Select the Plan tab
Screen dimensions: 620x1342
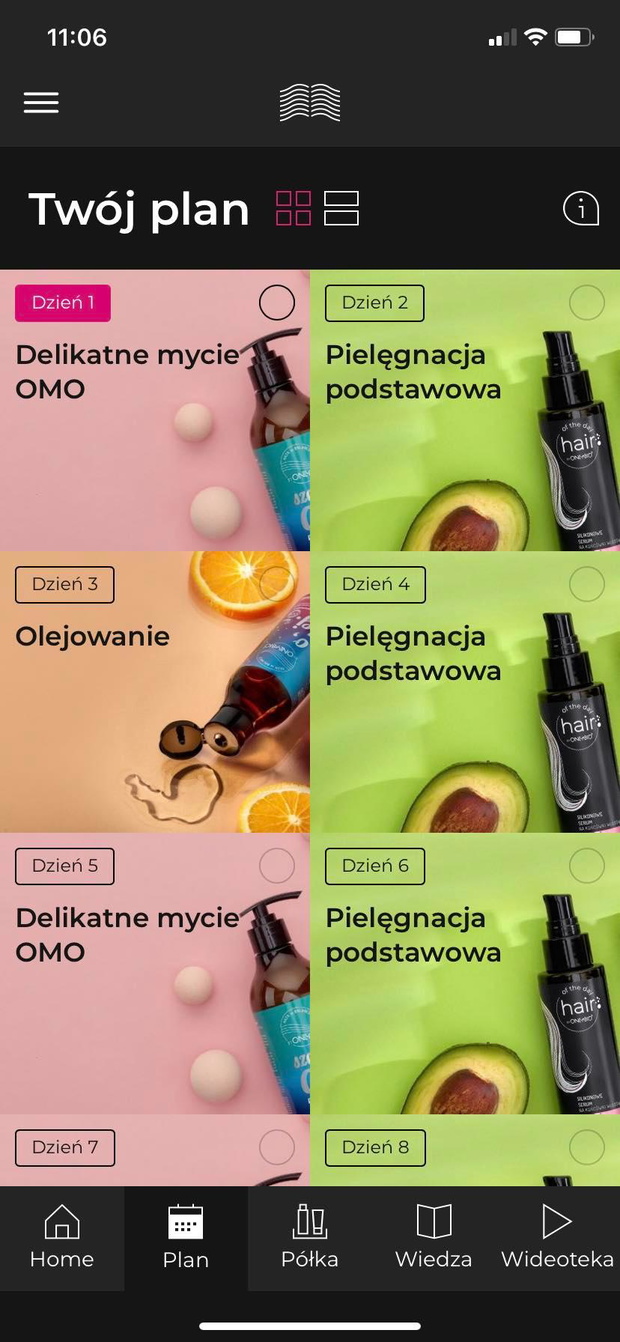tap(186, 1237)
